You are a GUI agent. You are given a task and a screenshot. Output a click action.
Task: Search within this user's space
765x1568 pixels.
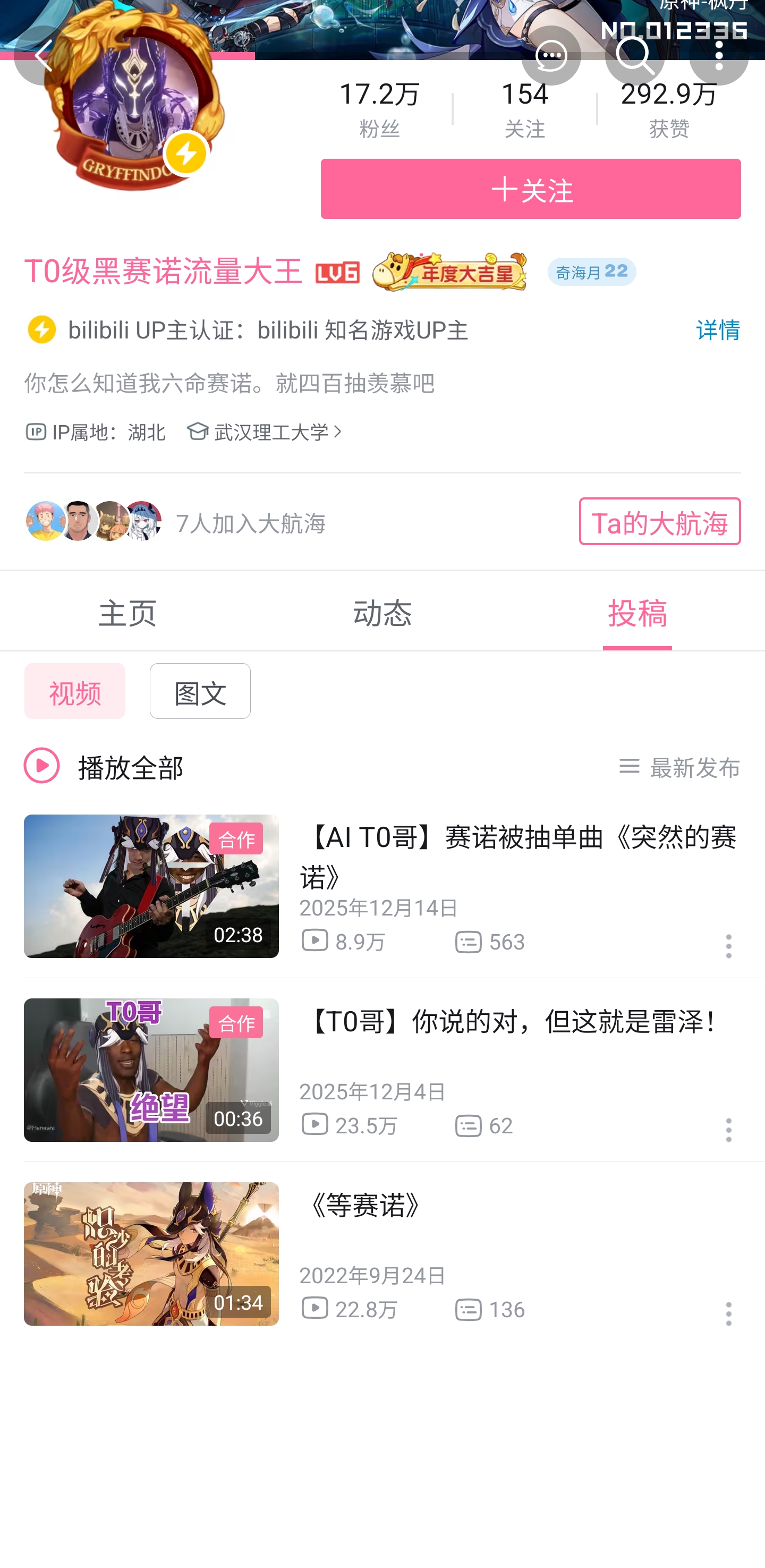634,56
